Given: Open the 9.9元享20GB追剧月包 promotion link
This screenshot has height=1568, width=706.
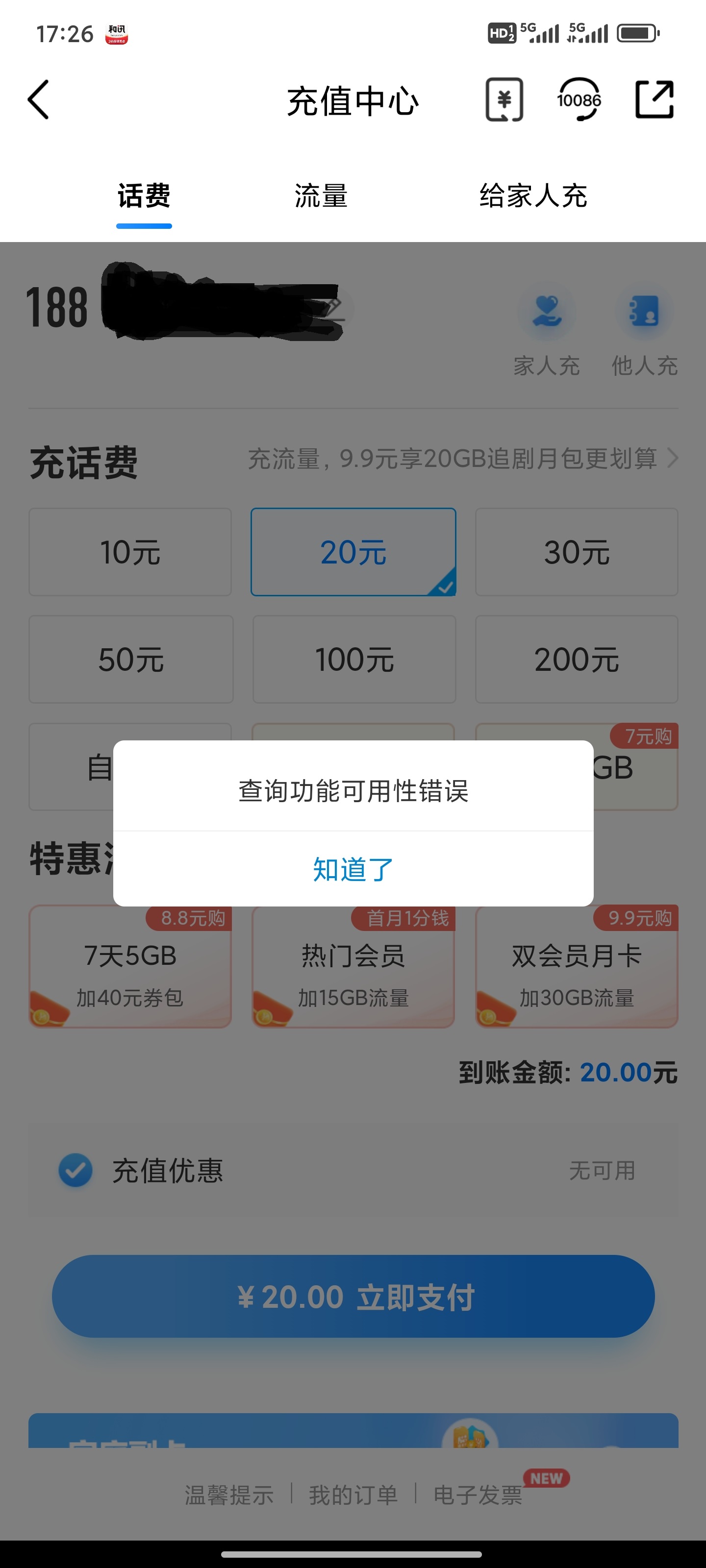Looking at the screenshot, I should point(463,458).
